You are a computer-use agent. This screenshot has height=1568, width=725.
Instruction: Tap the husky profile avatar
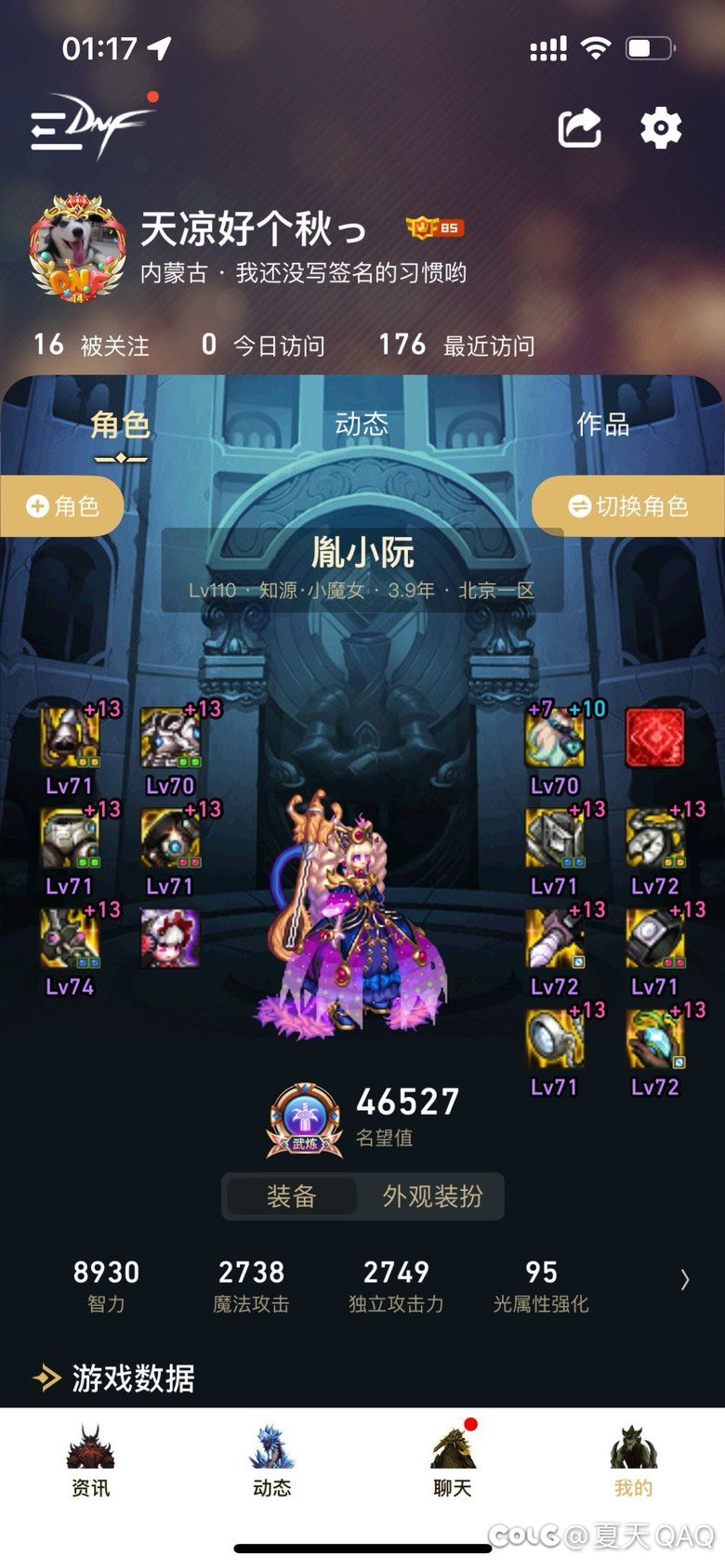pyautogui.click(x=78, y=247)
